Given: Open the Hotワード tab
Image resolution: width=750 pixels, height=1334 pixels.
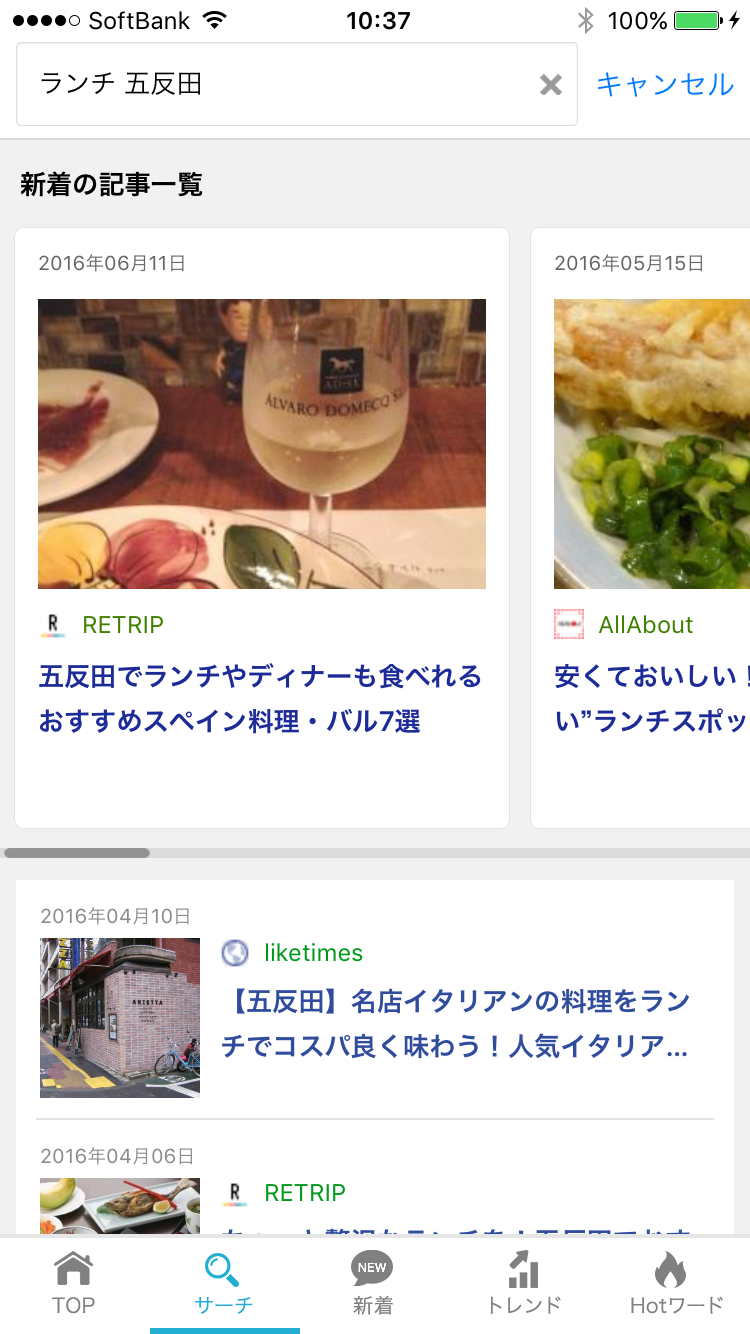Looking at the screenshot, I should tap(675, 1285).
